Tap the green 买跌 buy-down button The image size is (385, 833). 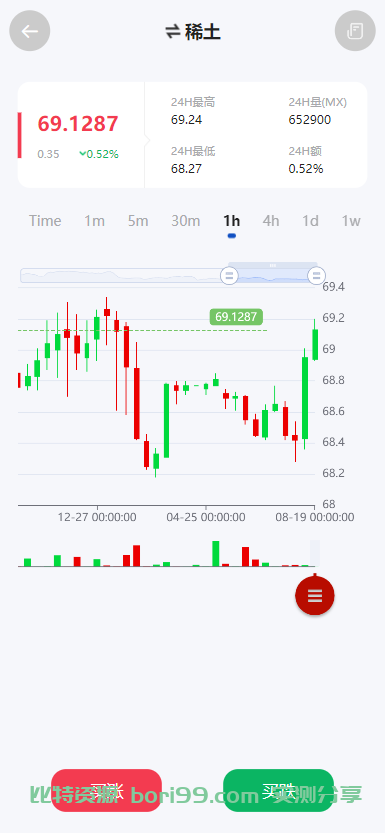coord(279,790)
